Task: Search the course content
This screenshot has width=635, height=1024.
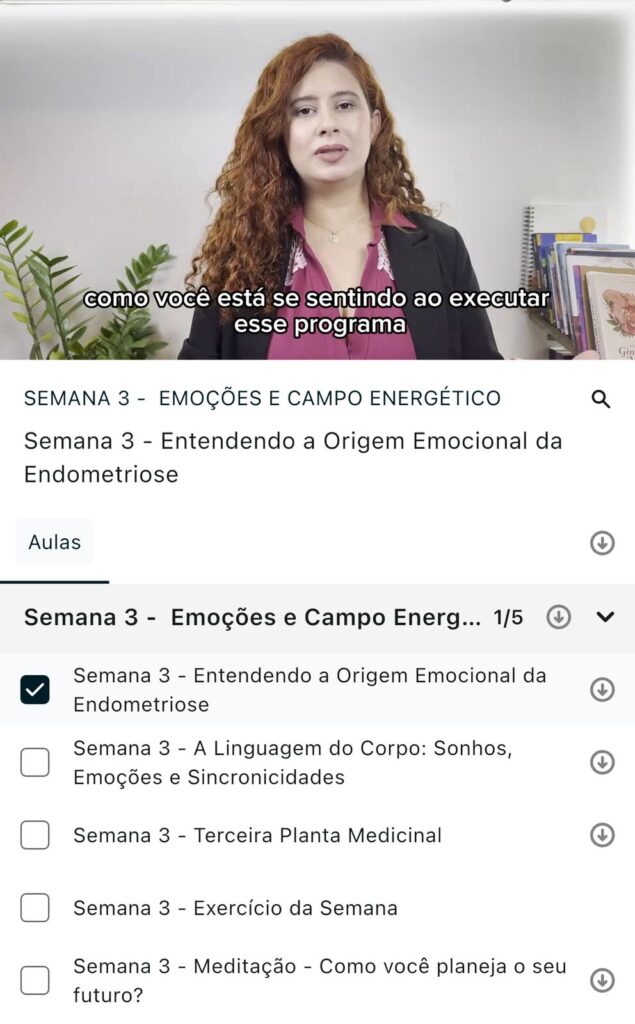Action: pyautogui.click(x=601, y=400)
